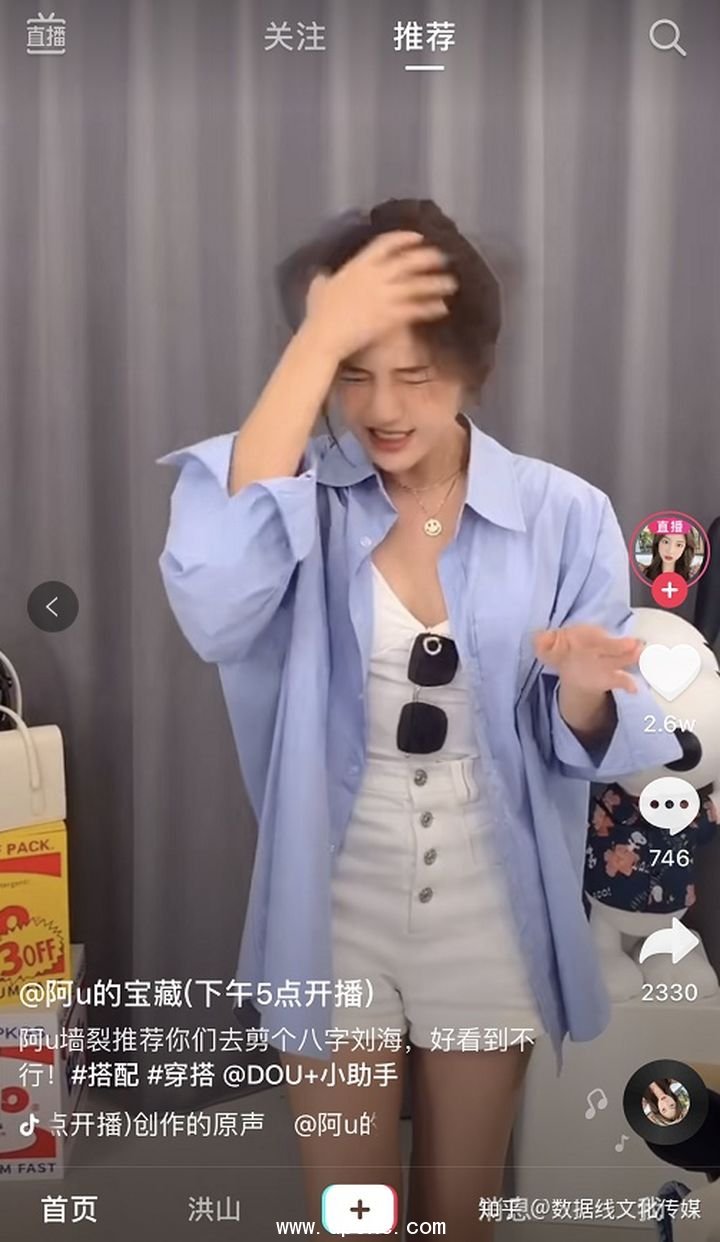Switch to the 洪山 local tab
The image size is (720, 1242).
click(x=214, y=1208)
